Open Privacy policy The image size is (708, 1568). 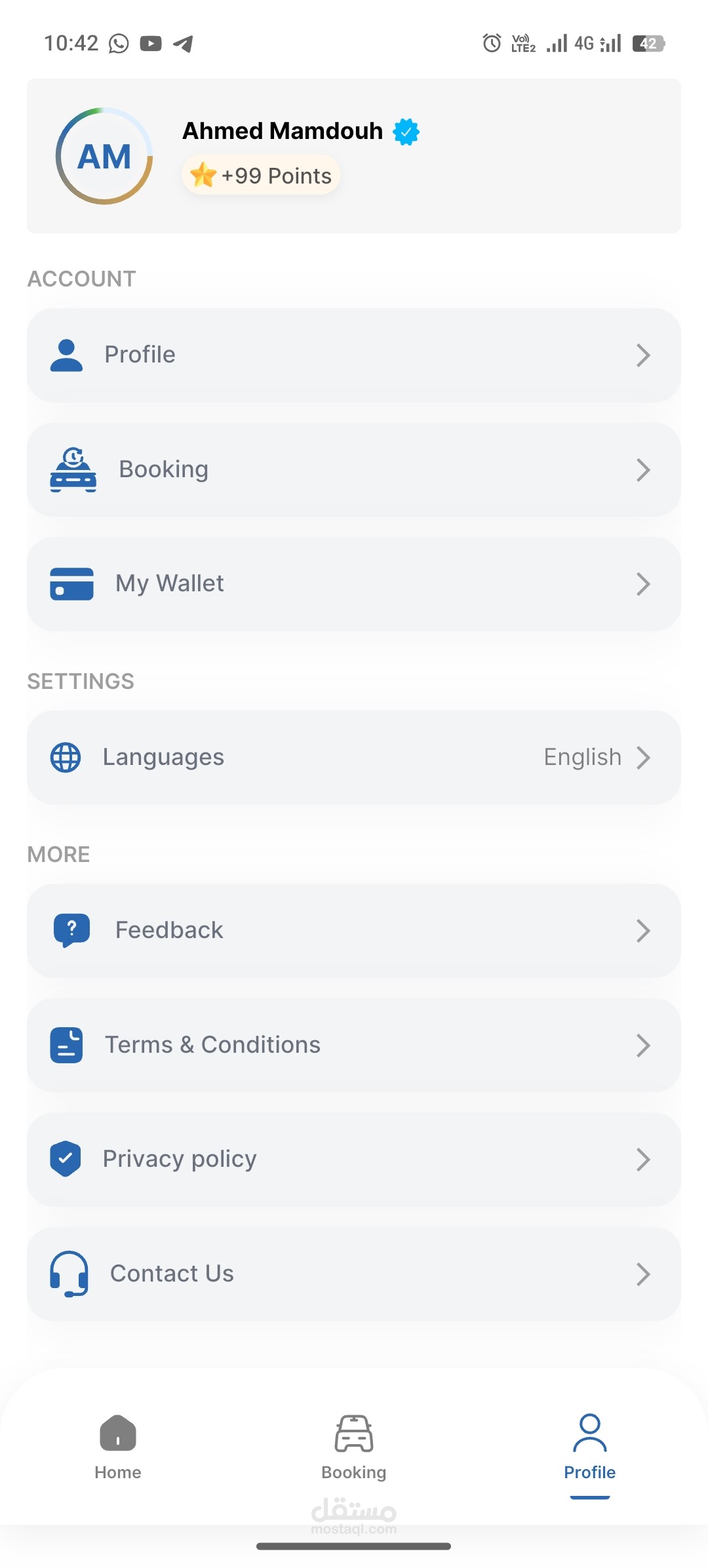pos(353,1159)
